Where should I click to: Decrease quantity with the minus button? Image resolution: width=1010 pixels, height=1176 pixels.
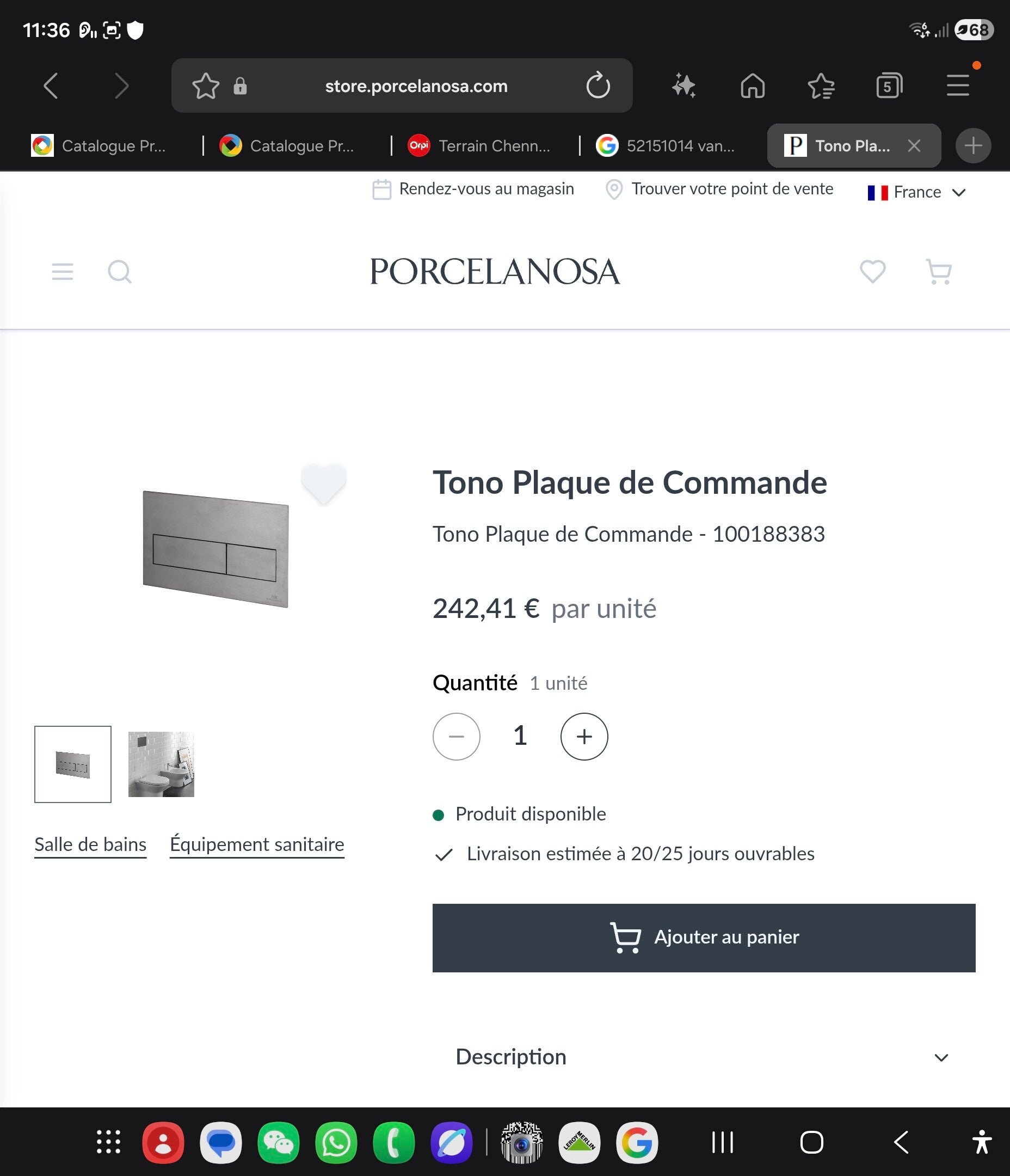click(x=456, y=736)
